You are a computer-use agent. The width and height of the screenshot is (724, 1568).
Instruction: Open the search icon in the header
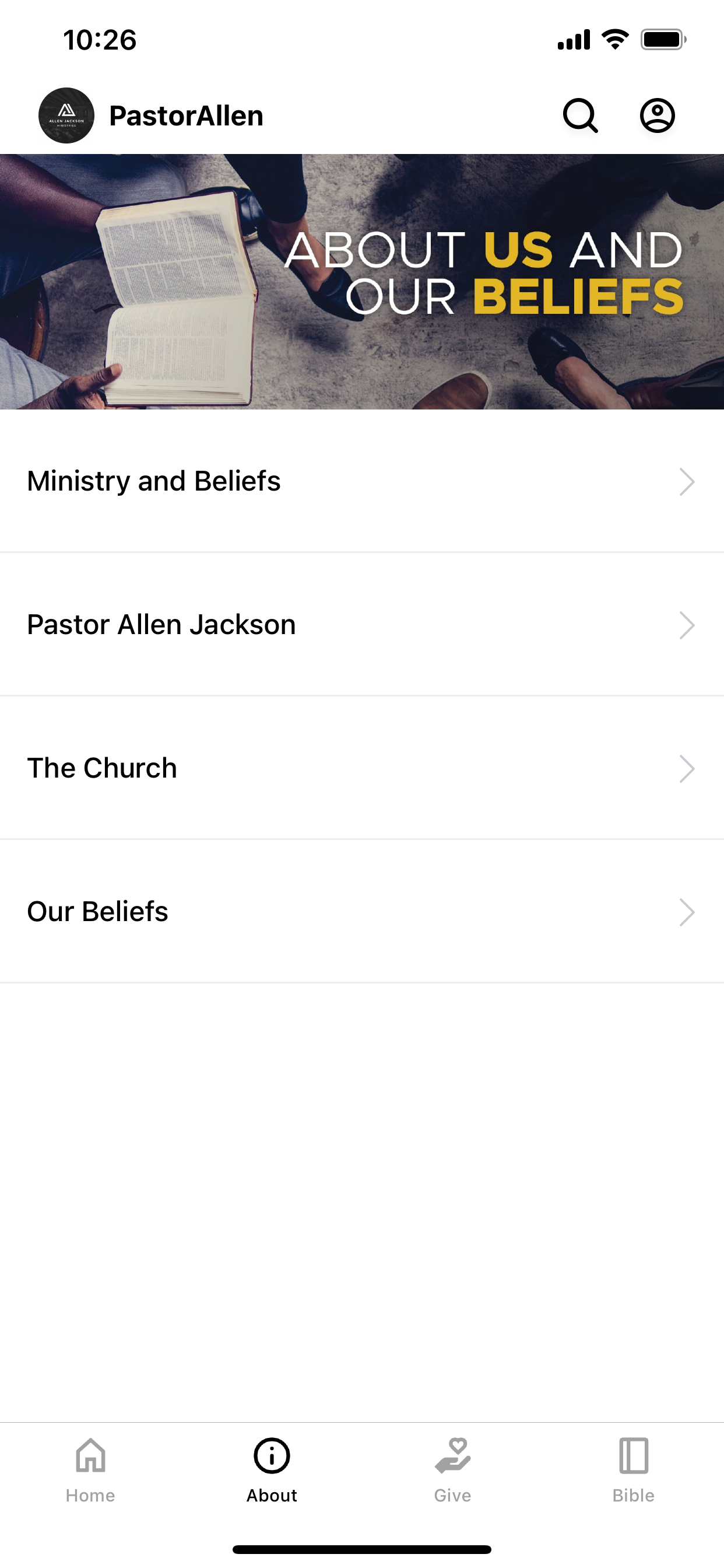pos(581,116)
